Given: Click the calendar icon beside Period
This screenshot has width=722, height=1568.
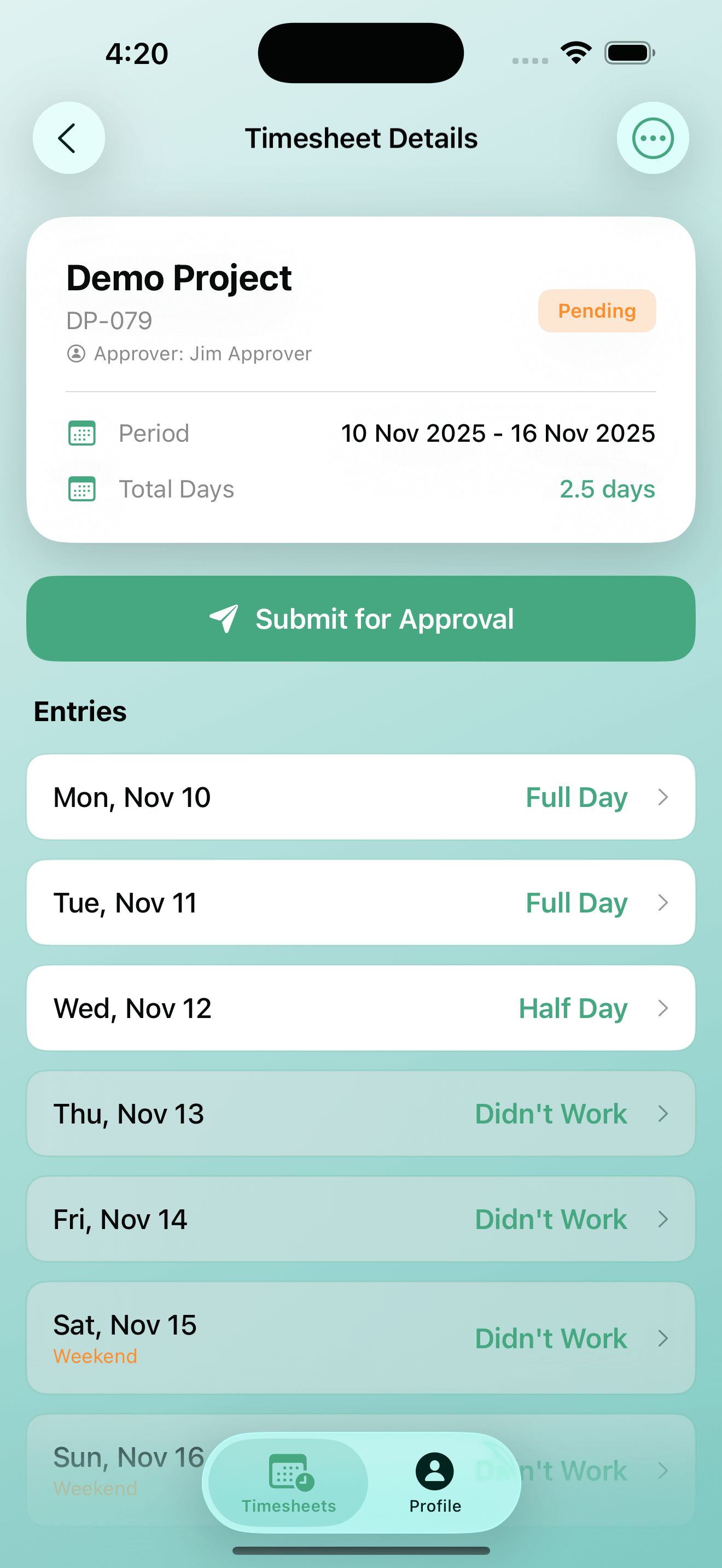Looking at the screenshot, I should (x=82, y=434).
